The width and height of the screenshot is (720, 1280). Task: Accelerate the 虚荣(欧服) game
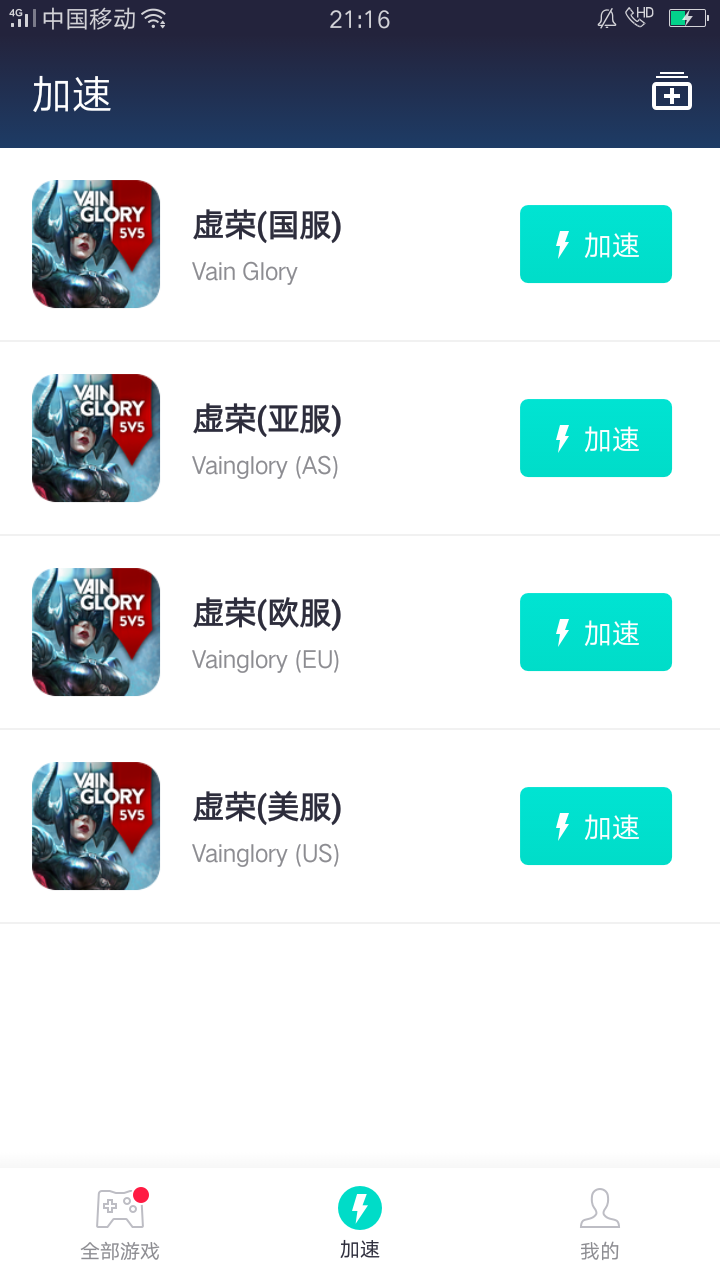(595, 632)
